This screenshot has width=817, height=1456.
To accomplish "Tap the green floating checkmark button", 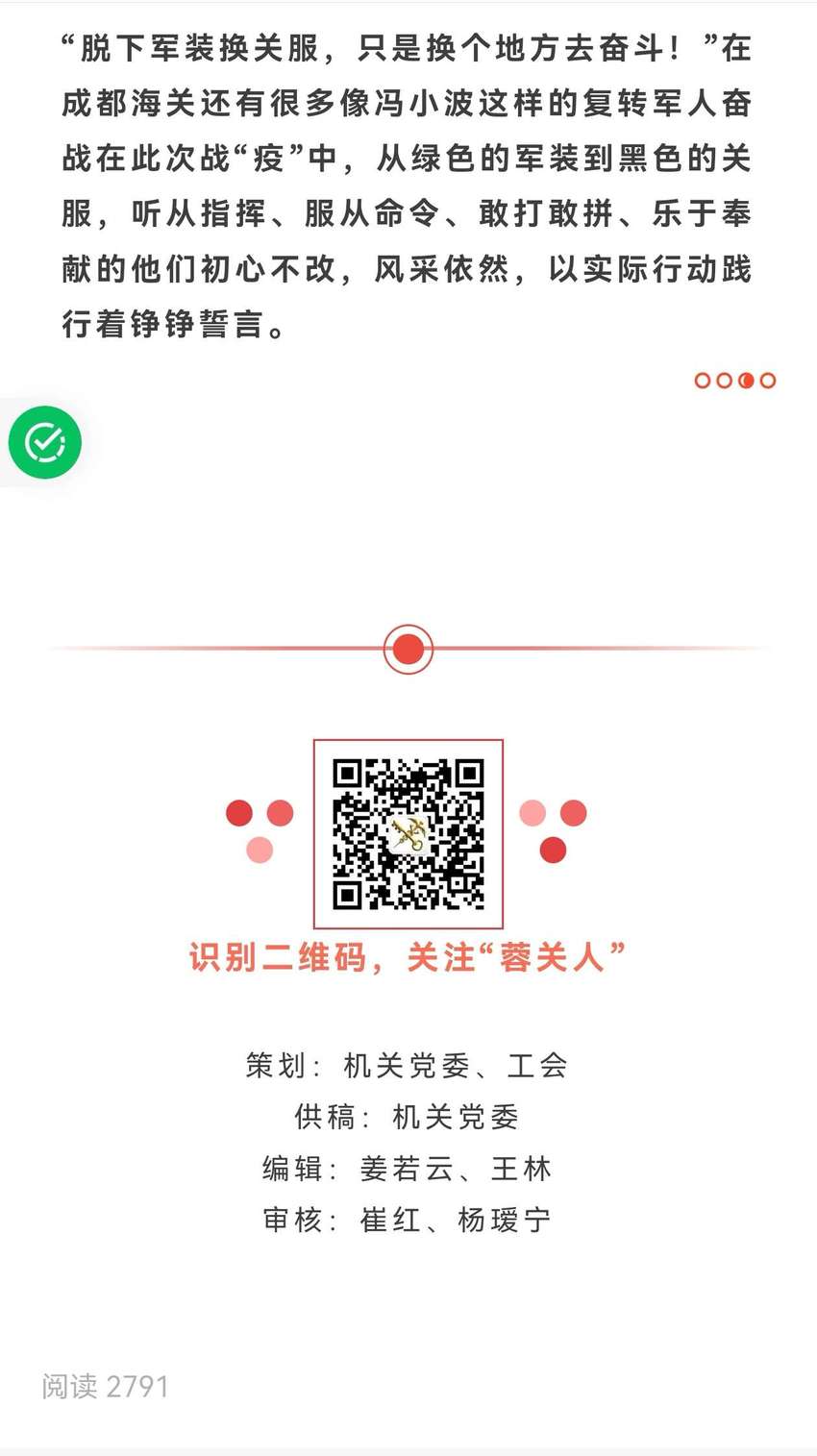I will [x=44, y=442].
